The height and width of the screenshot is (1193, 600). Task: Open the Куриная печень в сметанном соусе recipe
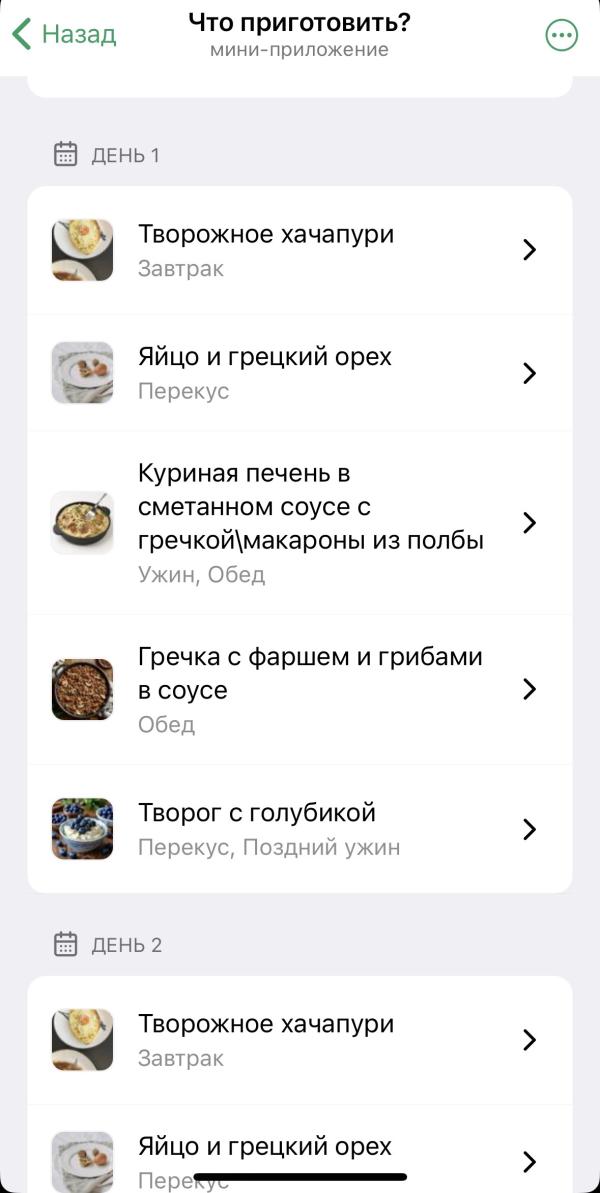click(x=300, y=523)
